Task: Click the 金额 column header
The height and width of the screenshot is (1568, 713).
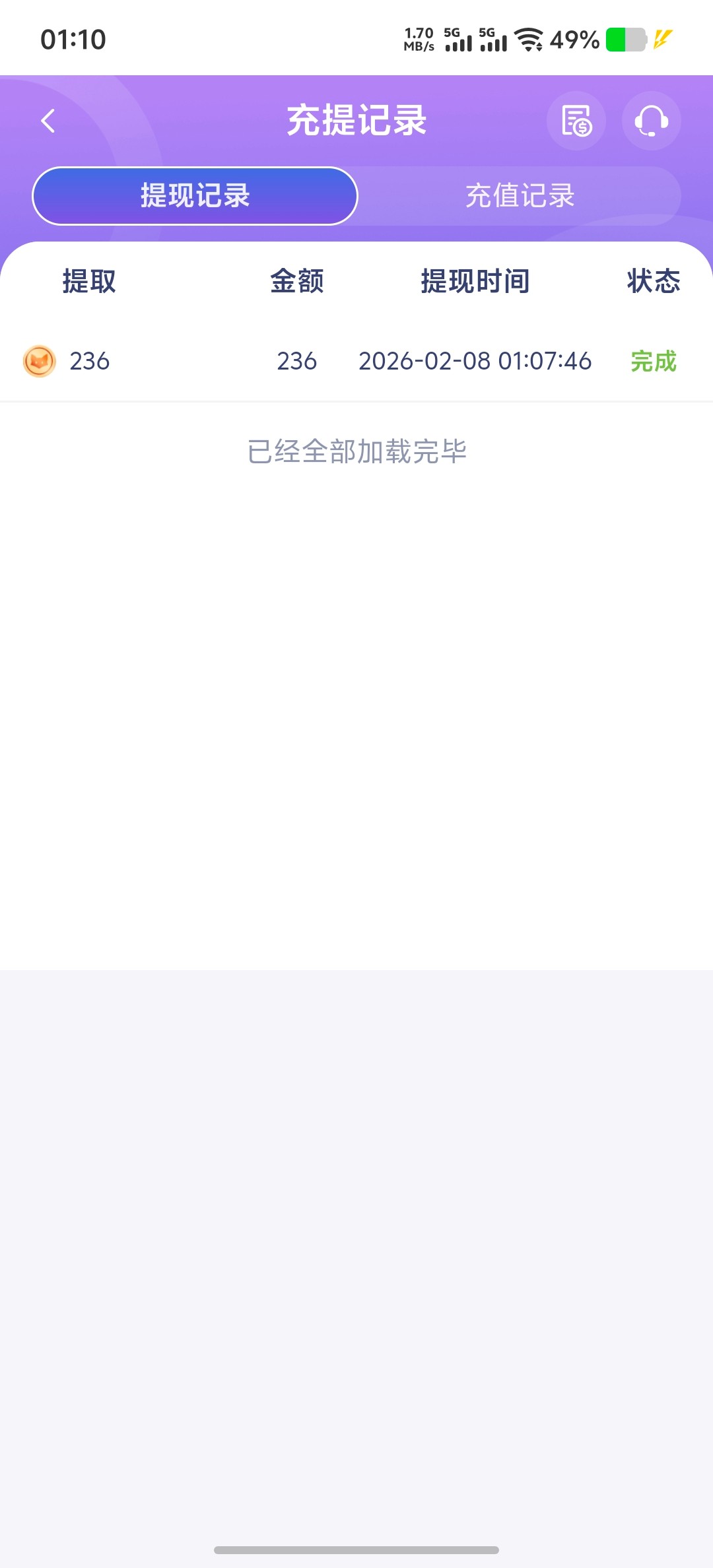Action: point(296,281)
